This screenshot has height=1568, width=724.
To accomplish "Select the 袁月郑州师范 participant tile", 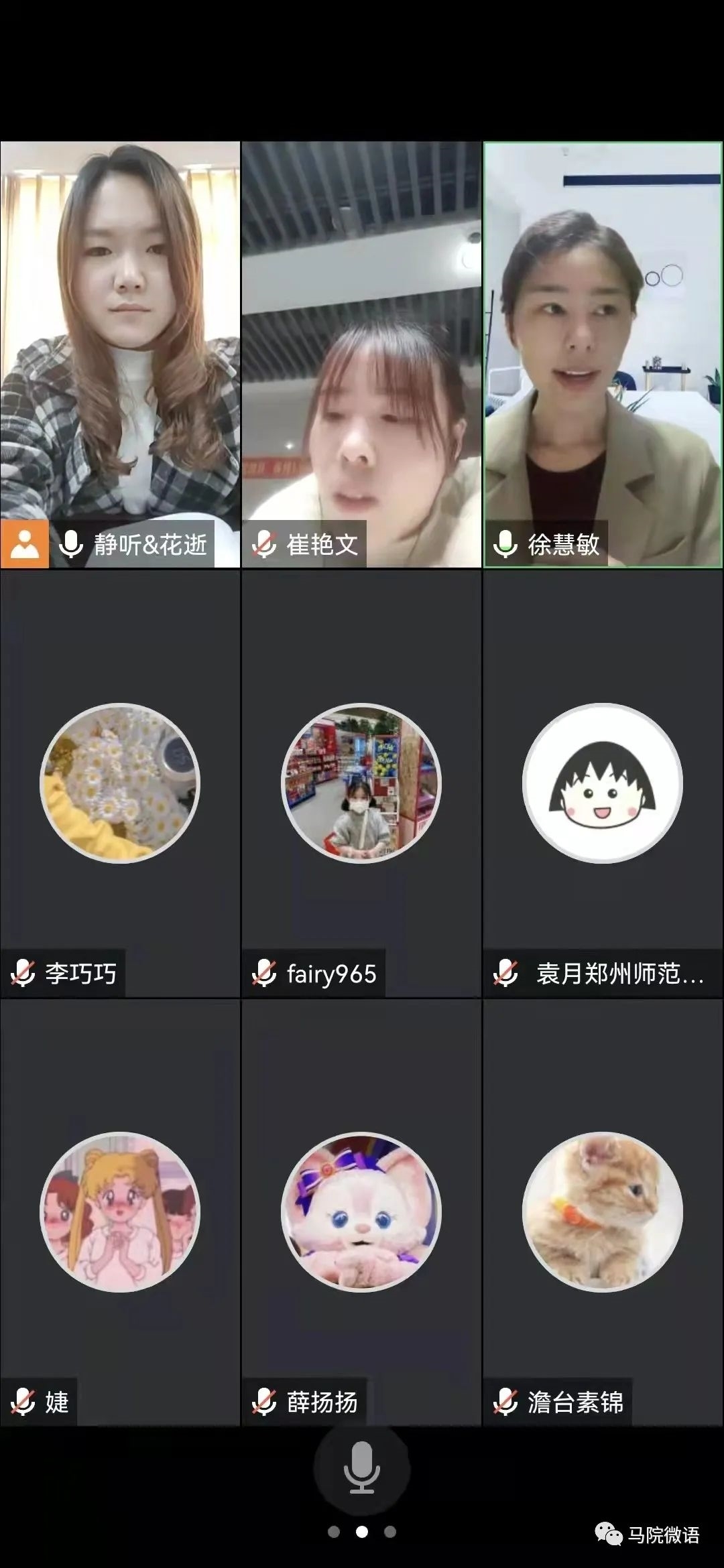I will point(603,783).
